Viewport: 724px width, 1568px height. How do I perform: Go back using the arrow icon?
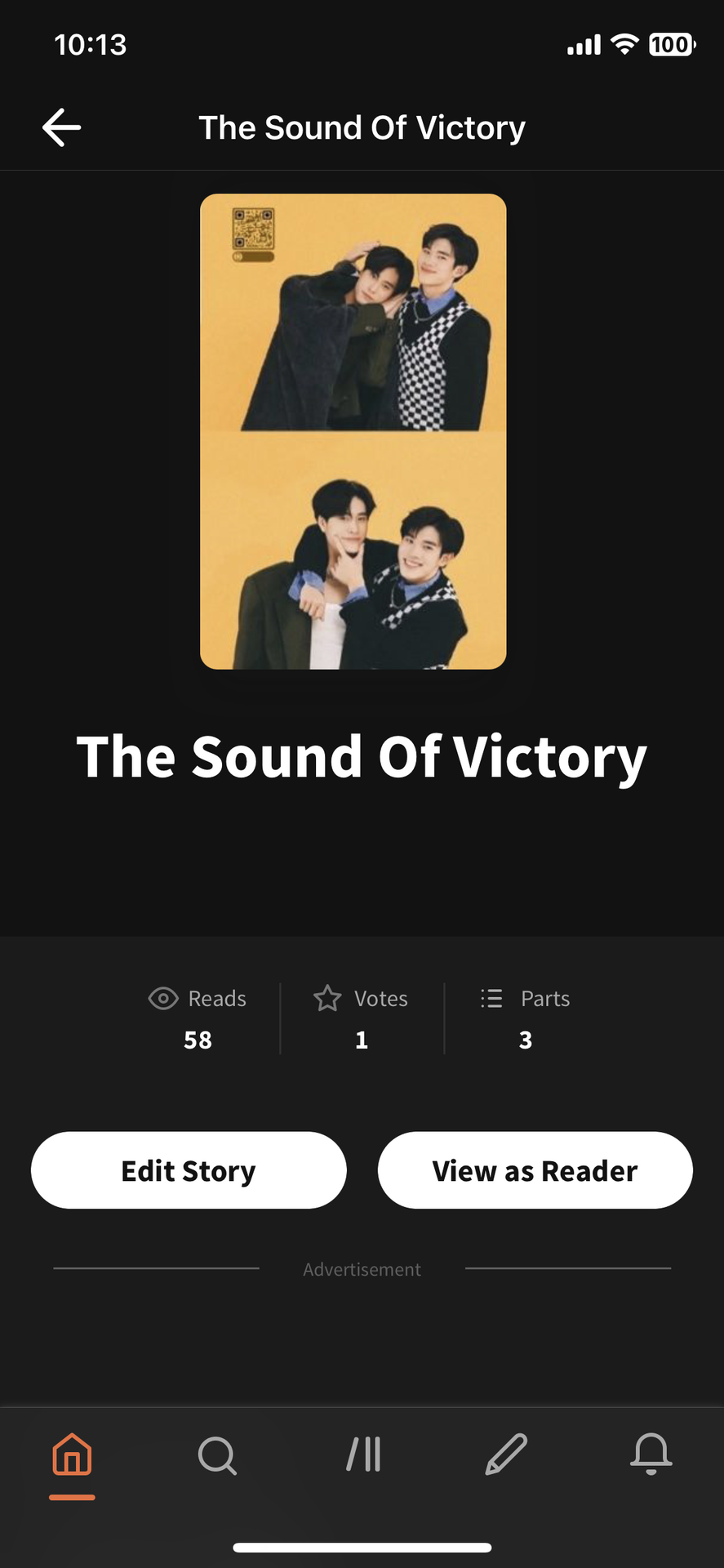pyautogui.click(x=62, y=127)
